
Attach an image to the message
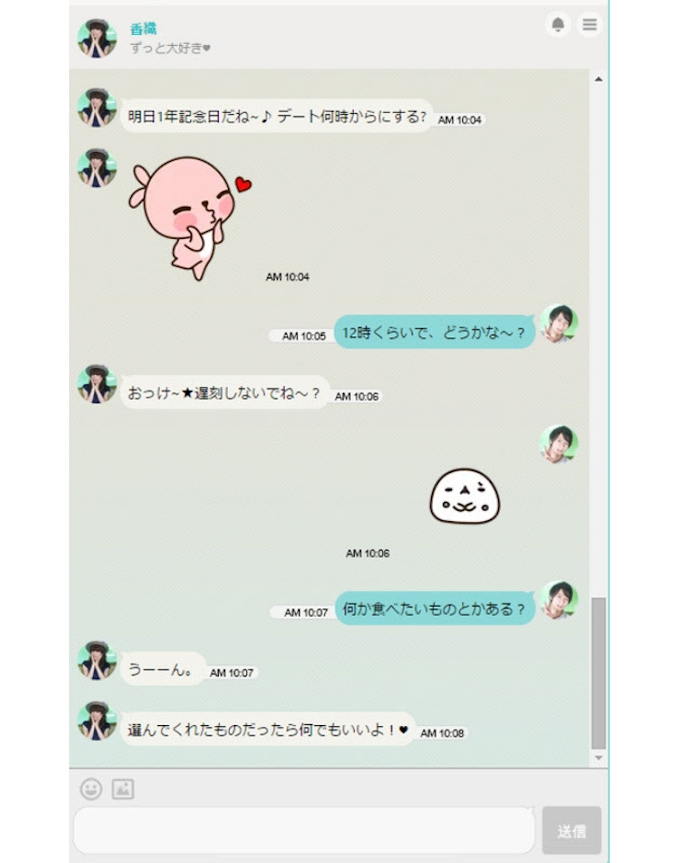(x=123, y=789)
